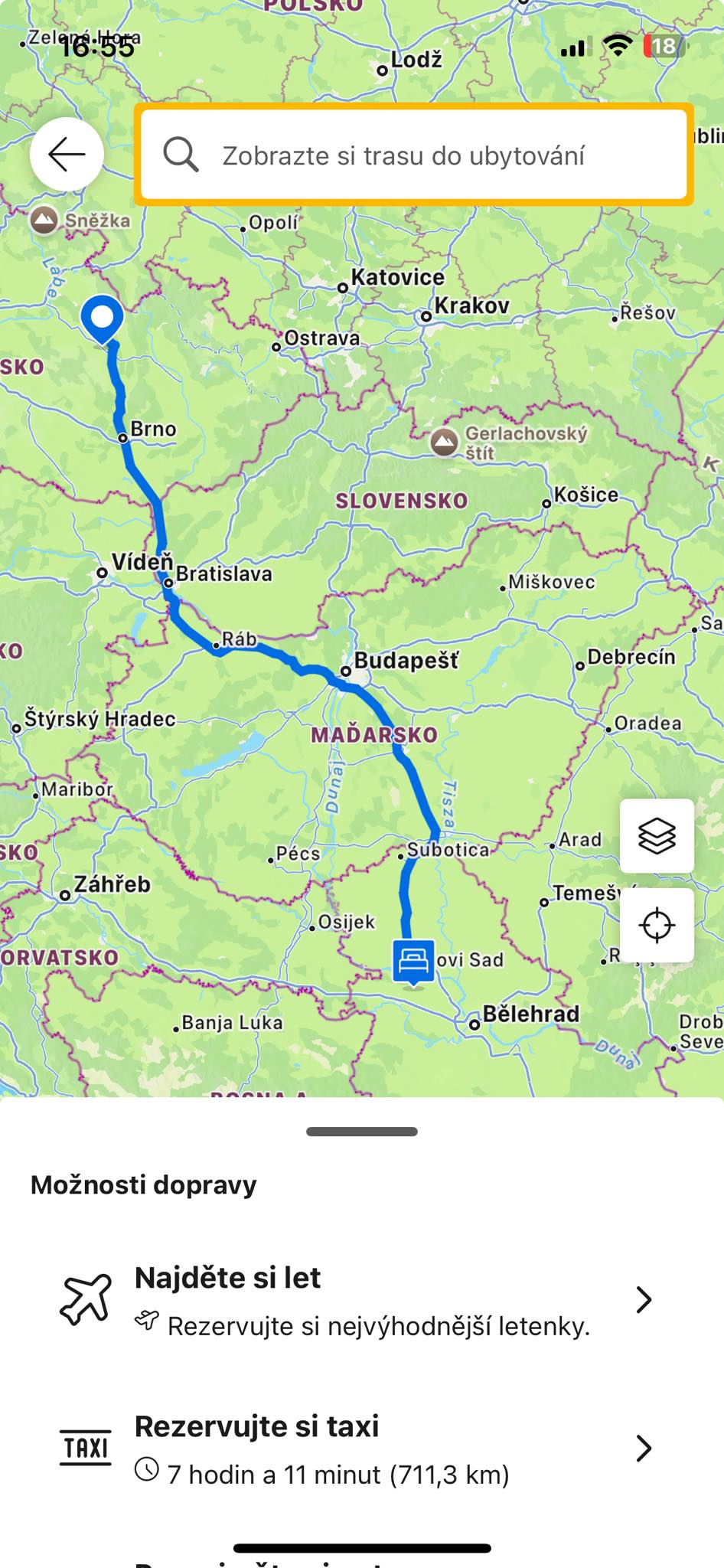Center map on my current location
724x1568 pixels.
(657, 925)
